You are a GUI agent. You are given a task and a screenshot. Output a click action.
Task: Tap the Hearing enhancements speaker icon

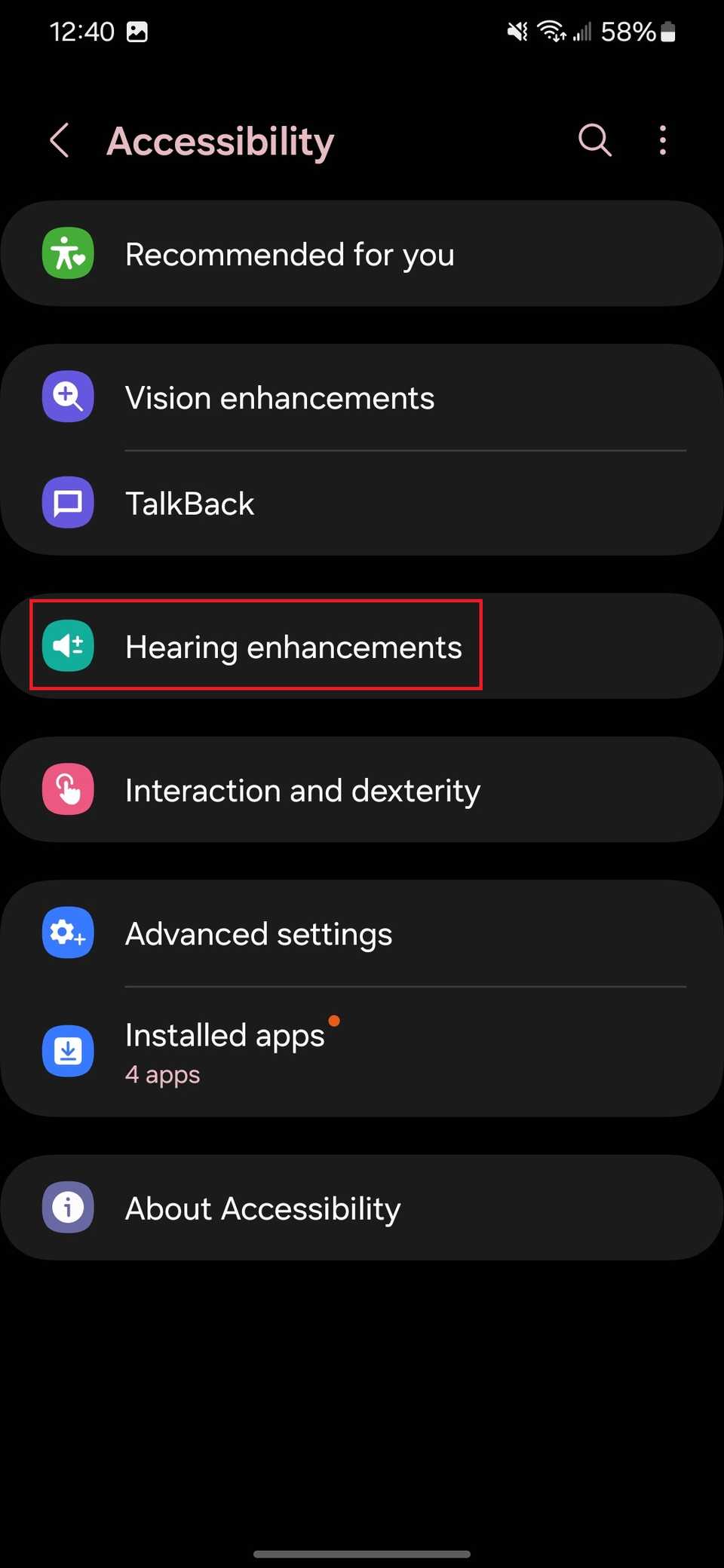(x=68, y=646)
